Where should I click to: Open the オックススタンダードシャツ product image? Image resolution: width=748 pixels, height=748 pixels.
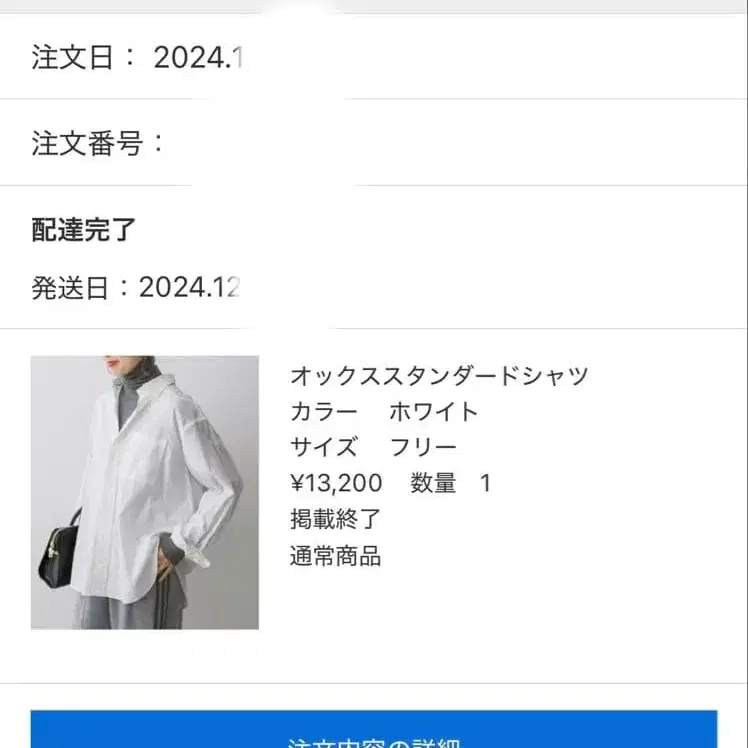[145, 492]
